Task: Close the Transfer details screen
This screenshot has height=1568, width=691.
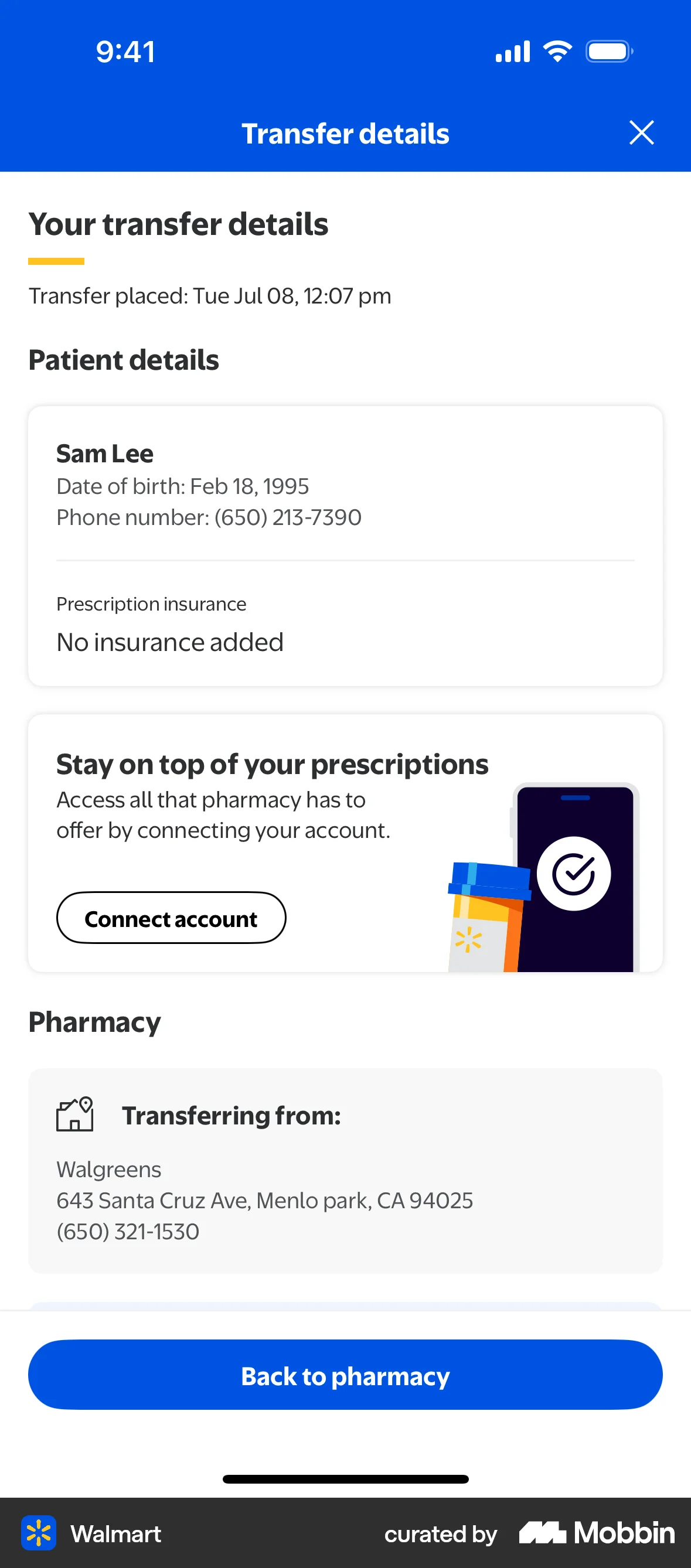Action: pyautogui.click(x=641, y=132)
